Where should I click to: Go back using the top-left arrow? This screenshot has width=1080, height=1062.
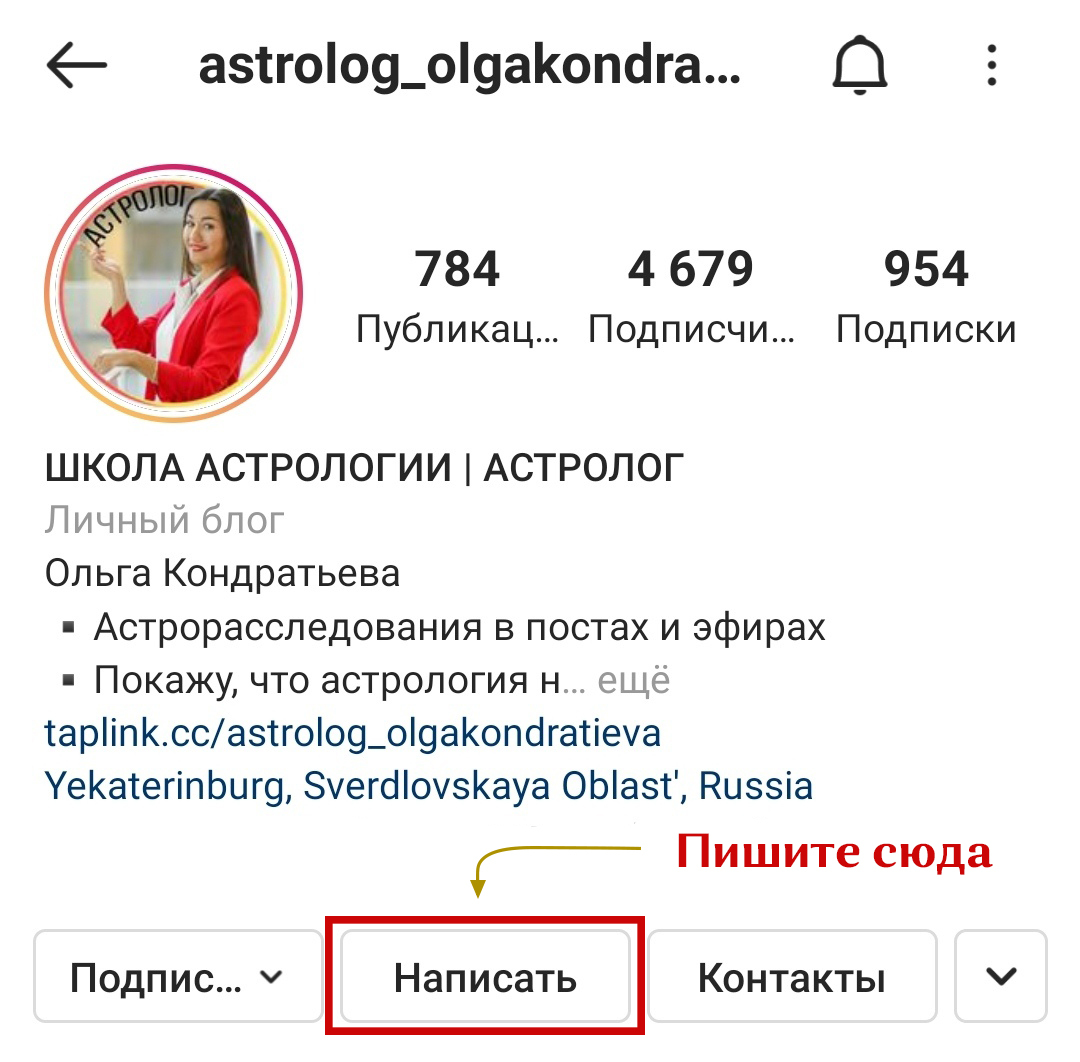coord(76,65)
